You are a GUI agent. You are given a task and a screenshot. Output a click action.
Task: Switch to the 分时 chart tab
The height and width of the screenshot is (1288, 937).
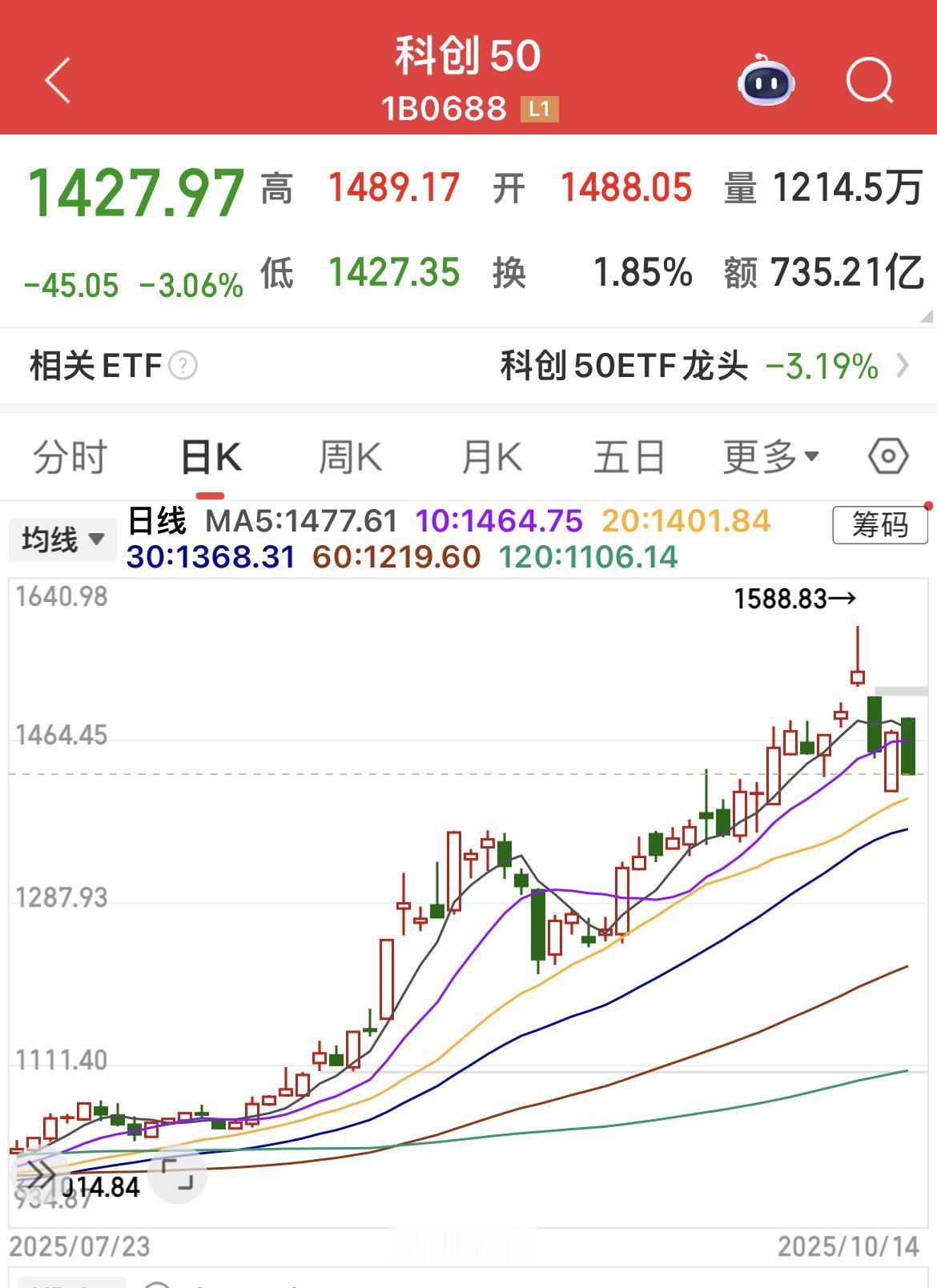[70, 458]
